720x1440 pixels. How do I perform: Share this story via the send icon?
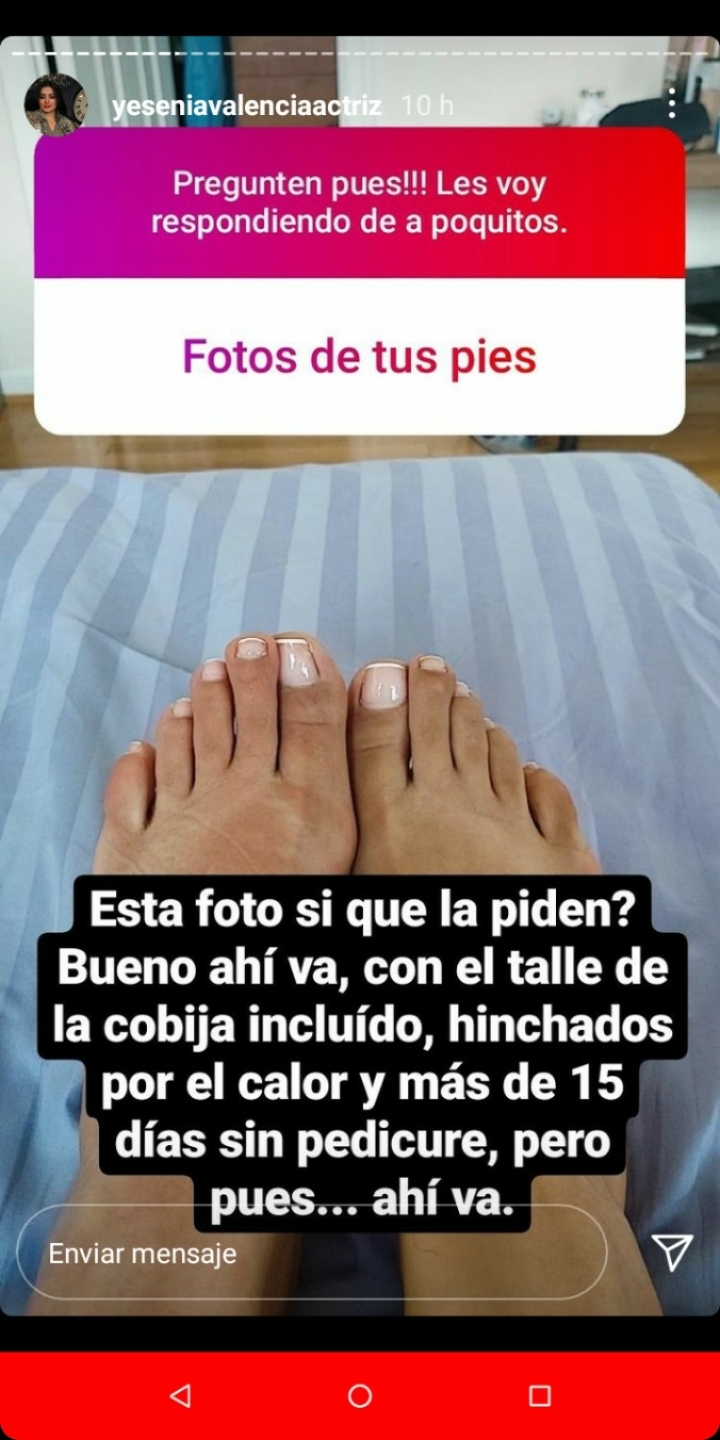(x=672, y=1251)
